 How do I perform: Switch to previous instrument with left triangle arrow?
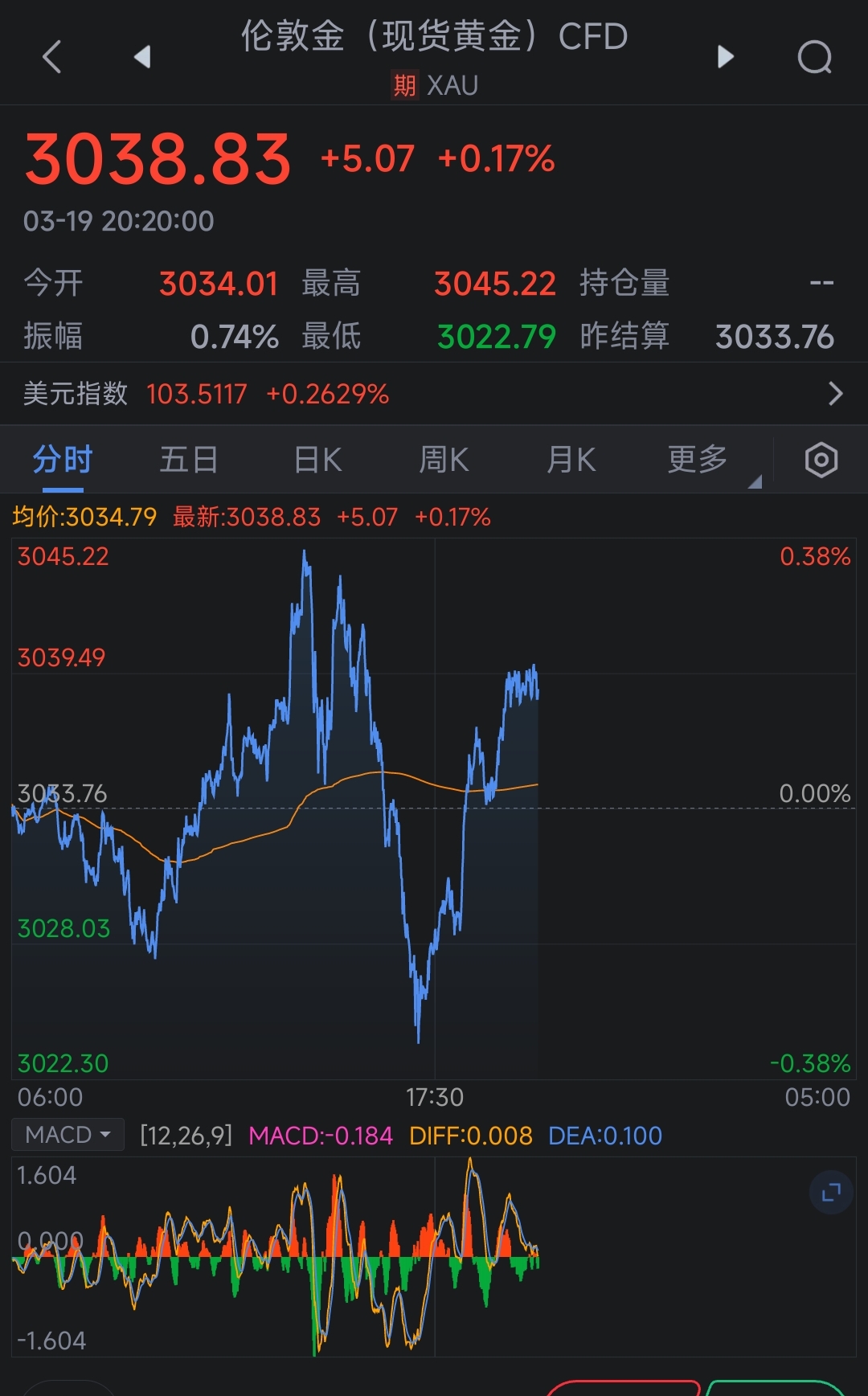[141, 56]
